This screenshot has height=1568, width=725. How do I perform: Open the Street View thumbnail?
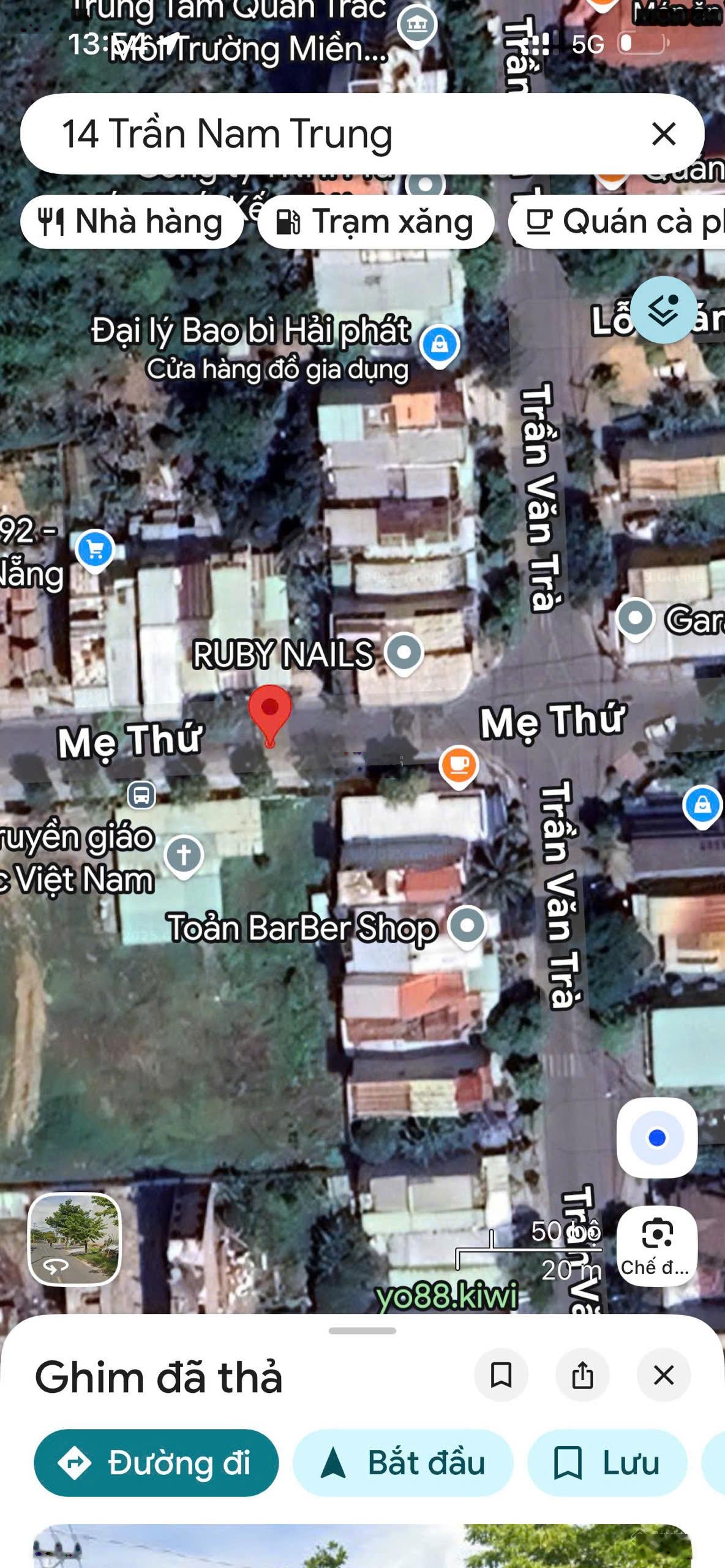74,1239
